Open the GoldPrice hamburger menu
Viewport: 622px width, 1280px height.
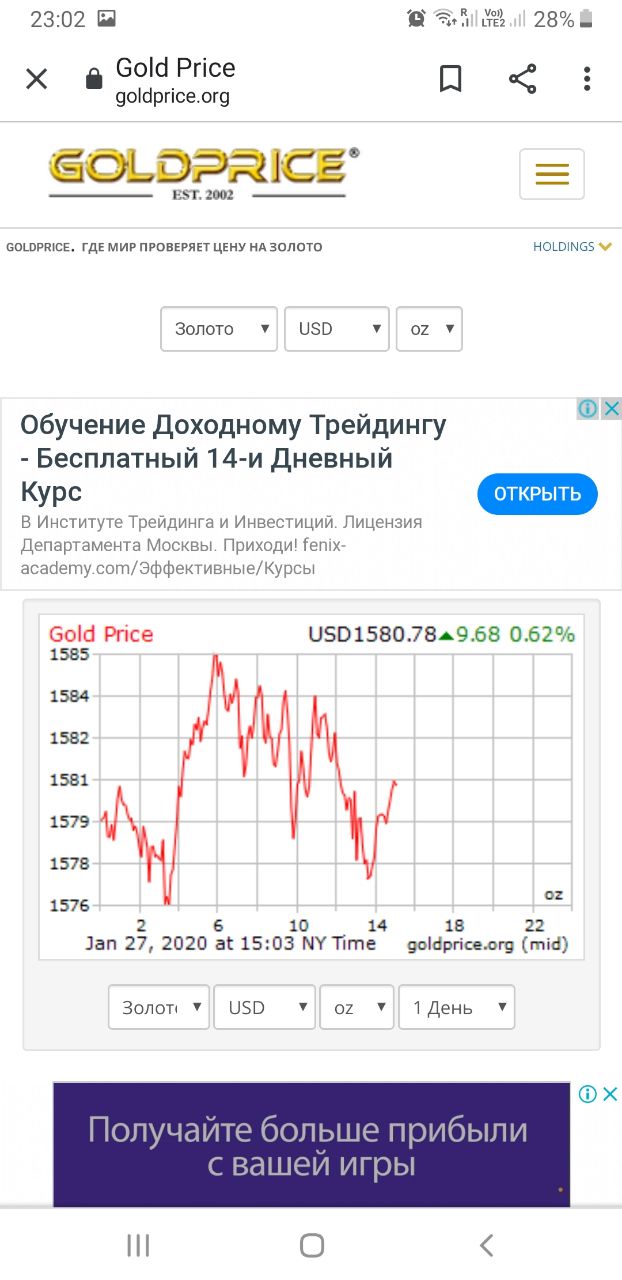552,174
